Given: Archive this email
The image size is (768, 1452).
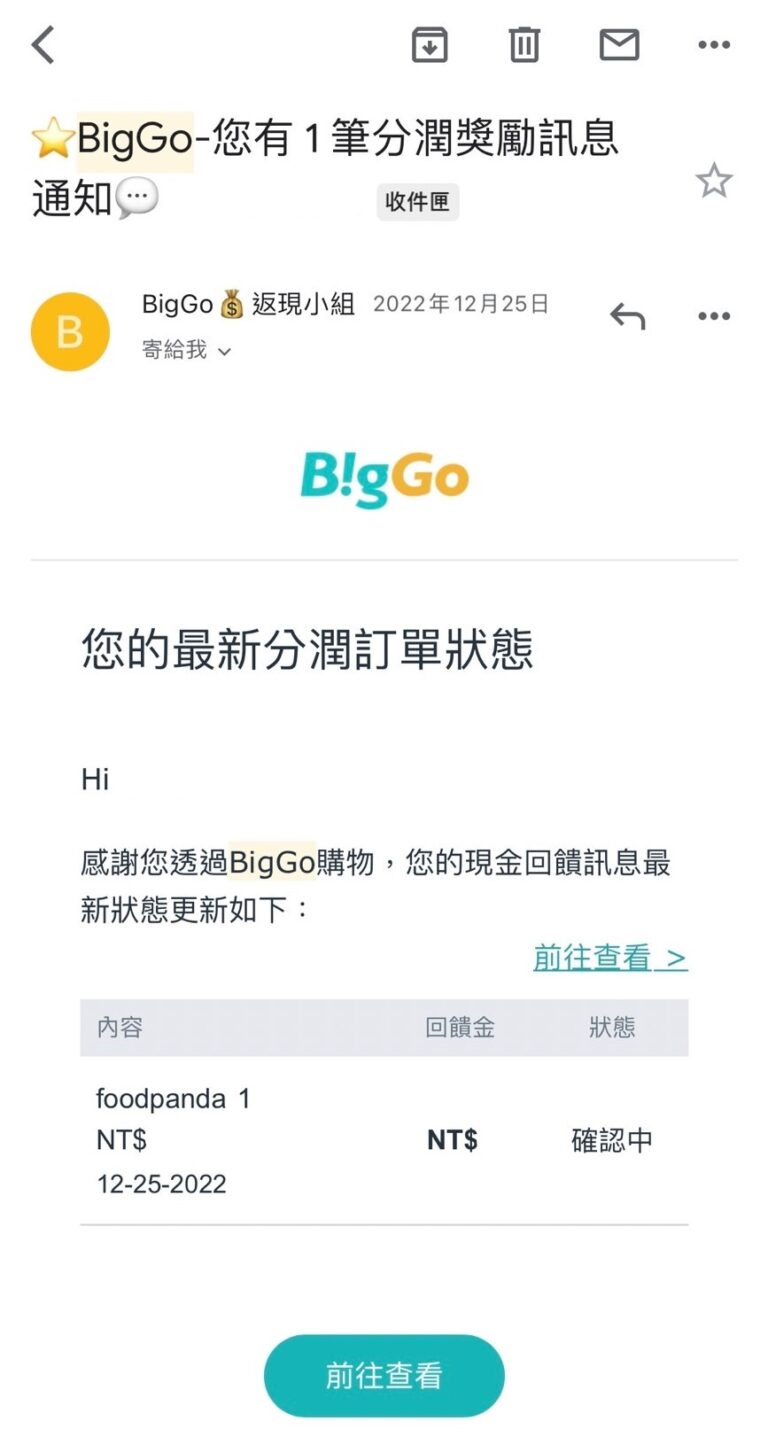Looking at the screenshot, I should click(430, 44).
